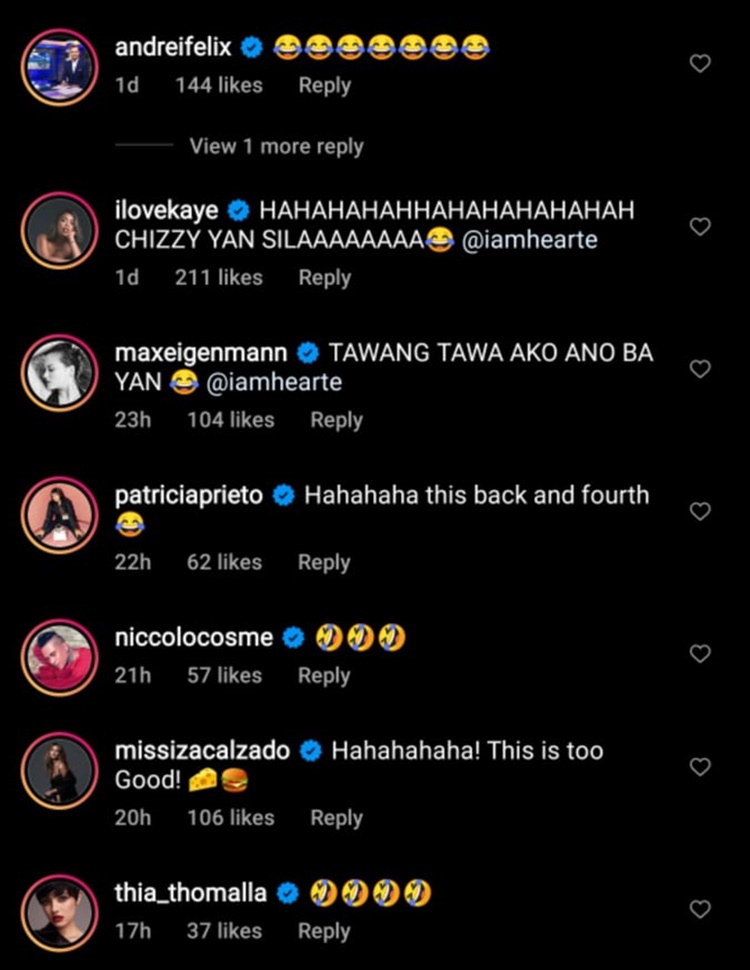Like andreifelix's comment
This screenshot has width=750, height=970.
tap(701, 64)
